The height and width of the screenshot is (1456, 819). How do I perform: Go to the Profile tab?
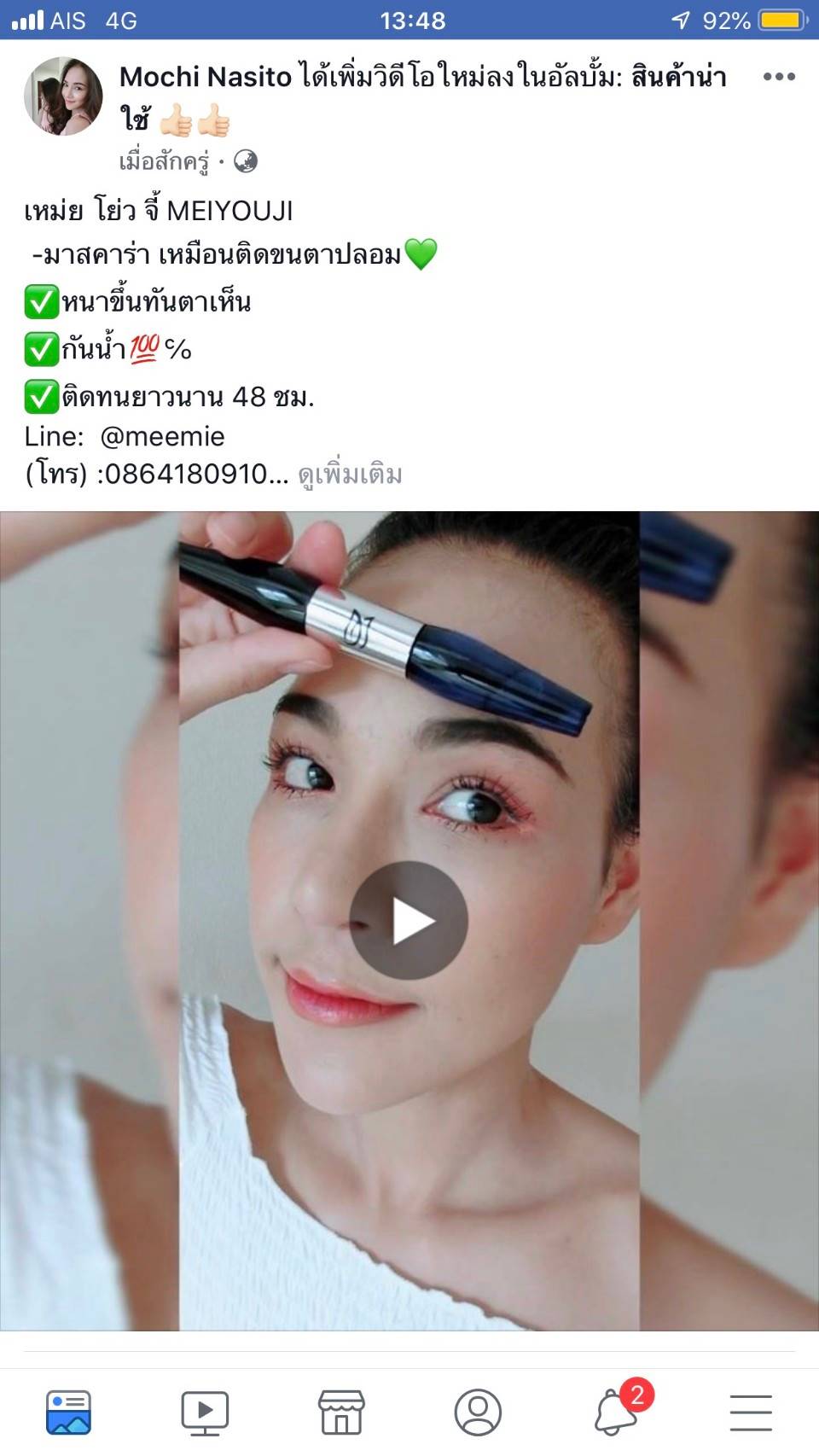click(x=478, y=1412)
